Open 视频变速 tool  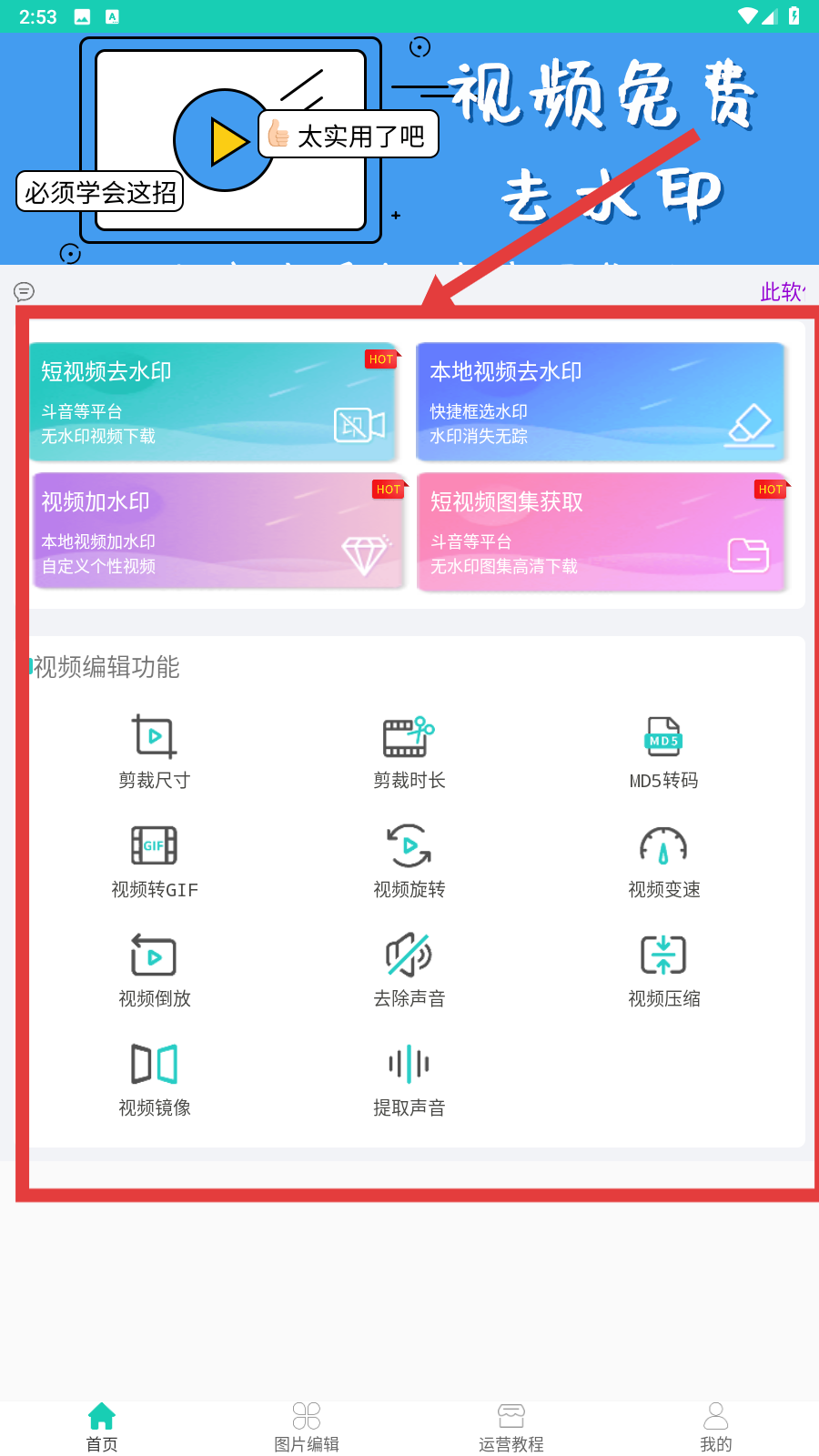tap(664, 861)
